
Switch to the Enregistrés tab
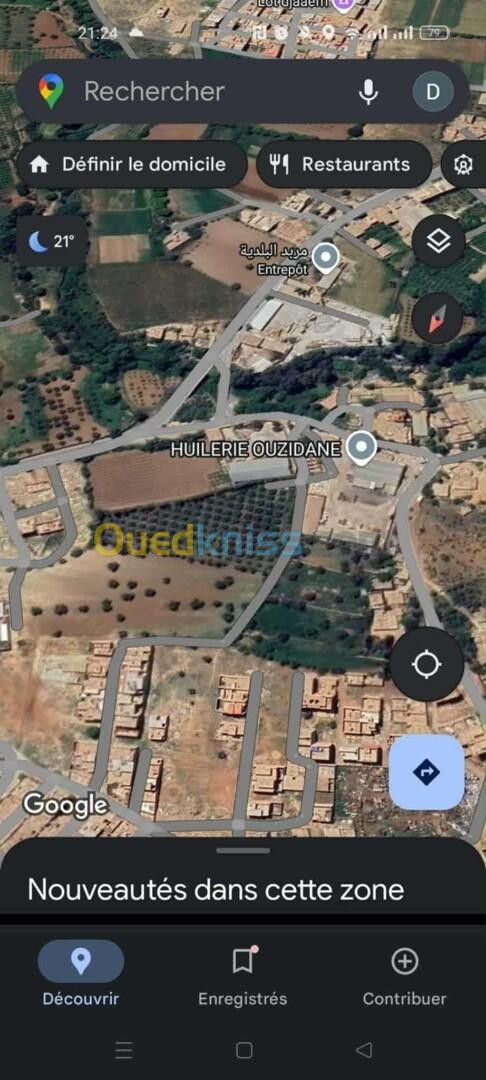click(x=242, y=975)
